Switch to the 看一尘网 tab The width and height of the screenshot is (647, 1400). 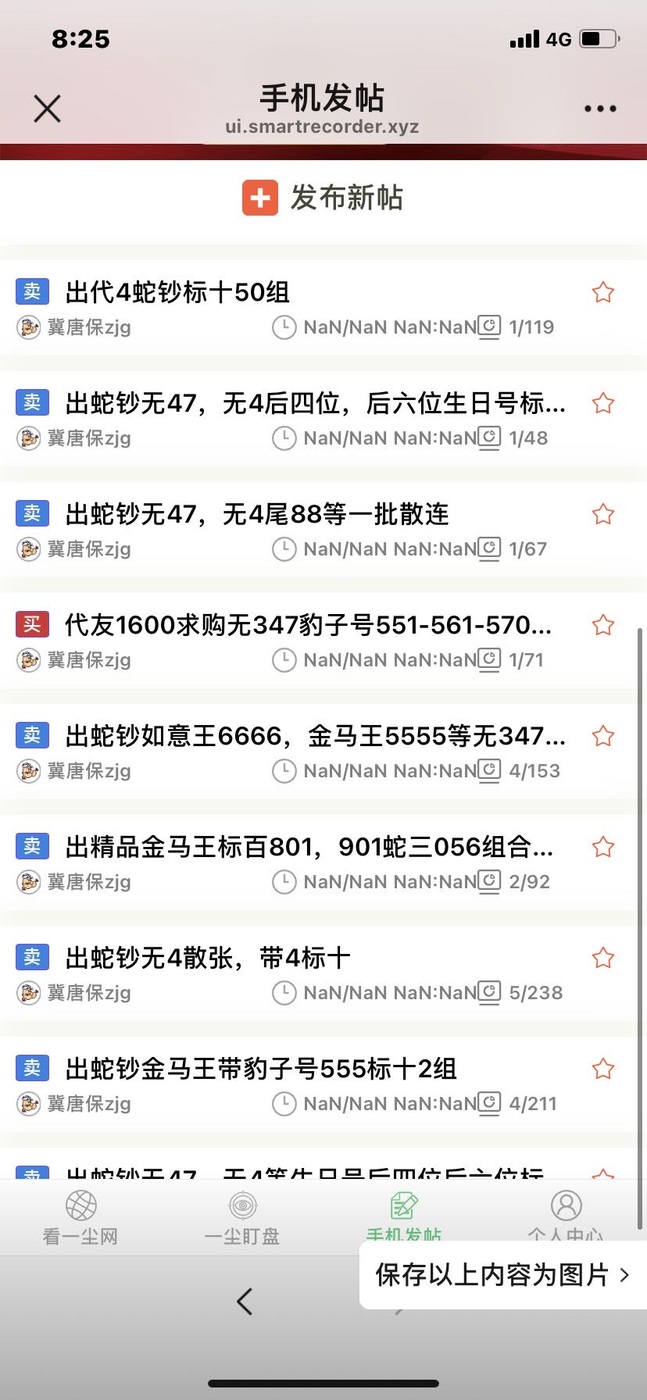81,1218
